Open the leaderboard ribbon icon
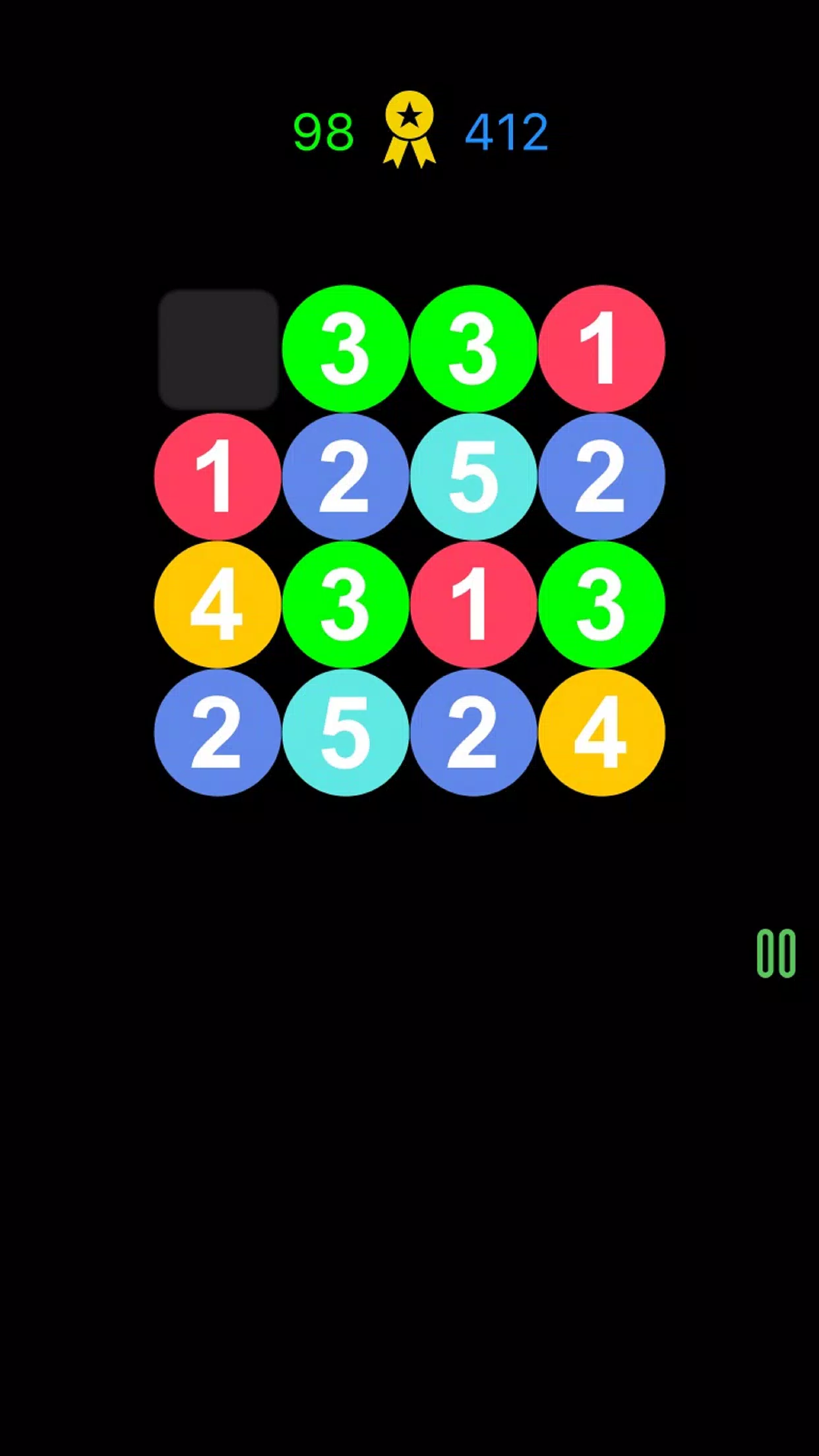 tap(409, 130)
